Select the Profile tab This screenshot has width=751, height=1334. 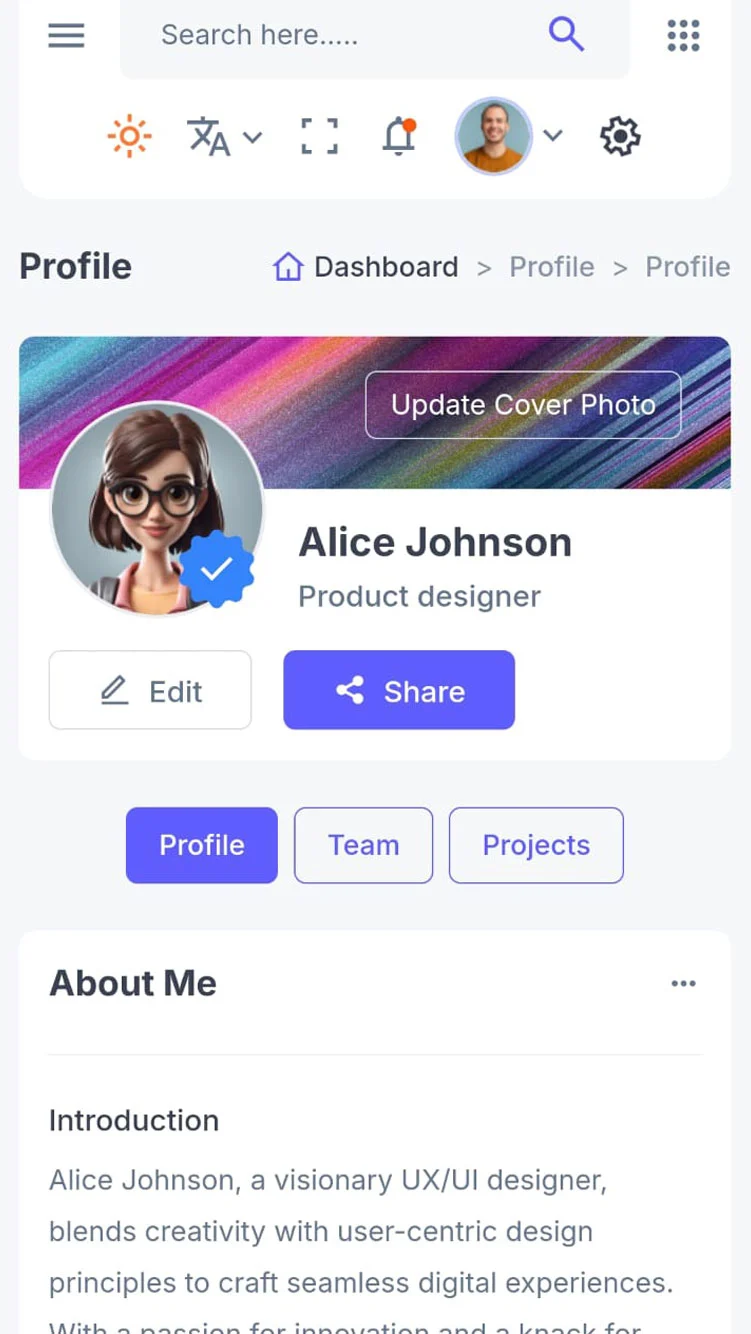click(x=202, y=845)
